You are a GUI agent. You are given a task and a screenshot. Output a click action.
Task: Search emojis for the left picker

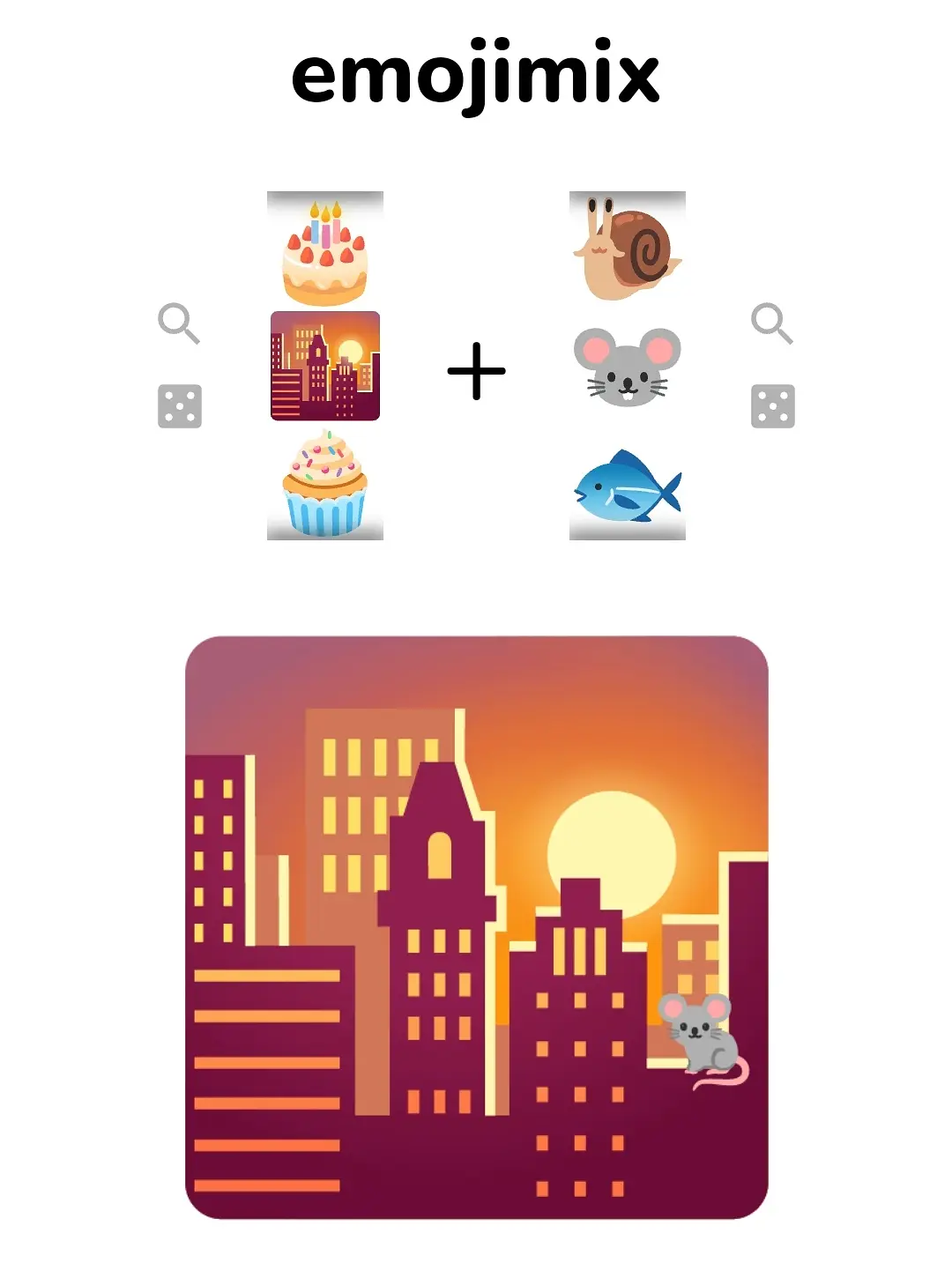click(x=179, y=323)
